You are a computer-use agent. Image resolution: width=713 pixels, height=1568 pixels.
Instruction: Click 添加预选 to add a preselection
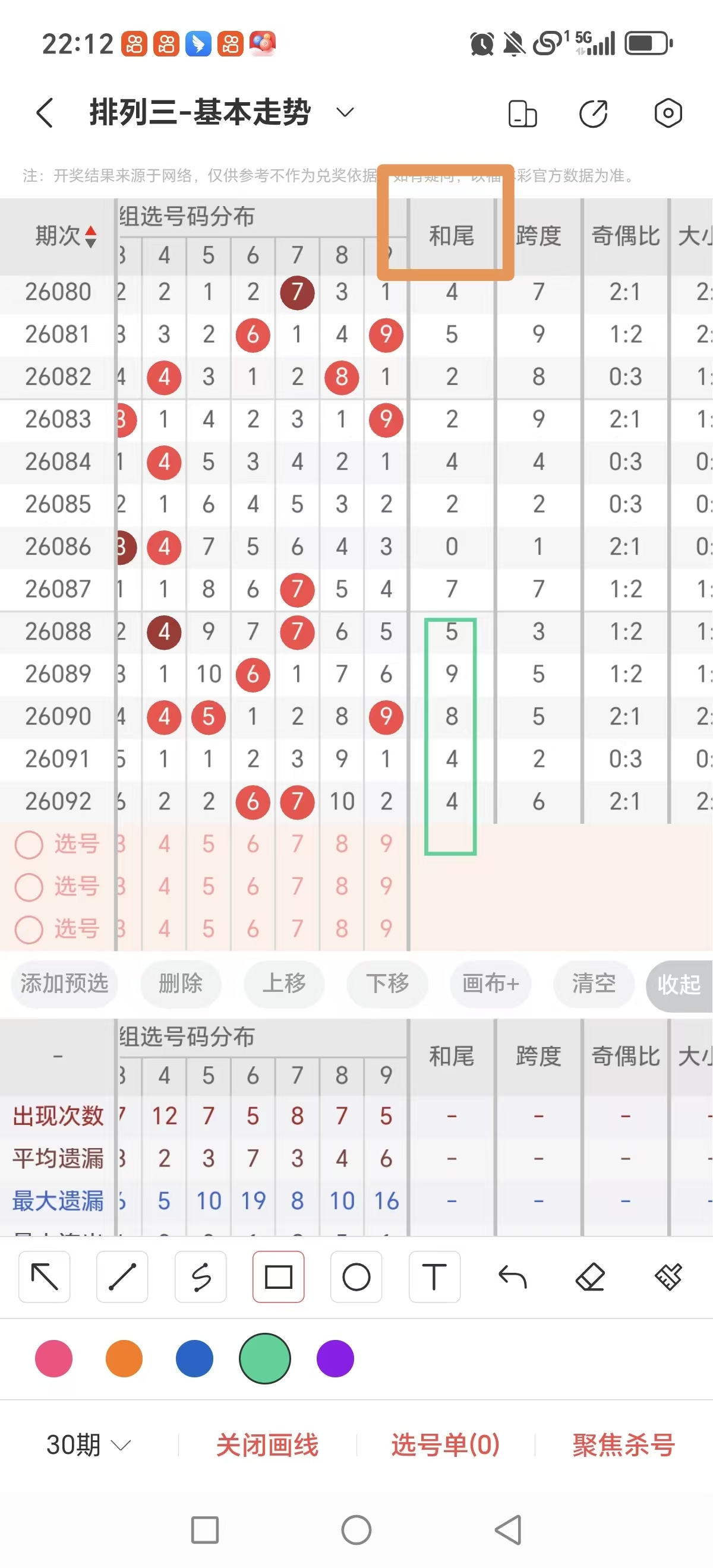point(65,984)
